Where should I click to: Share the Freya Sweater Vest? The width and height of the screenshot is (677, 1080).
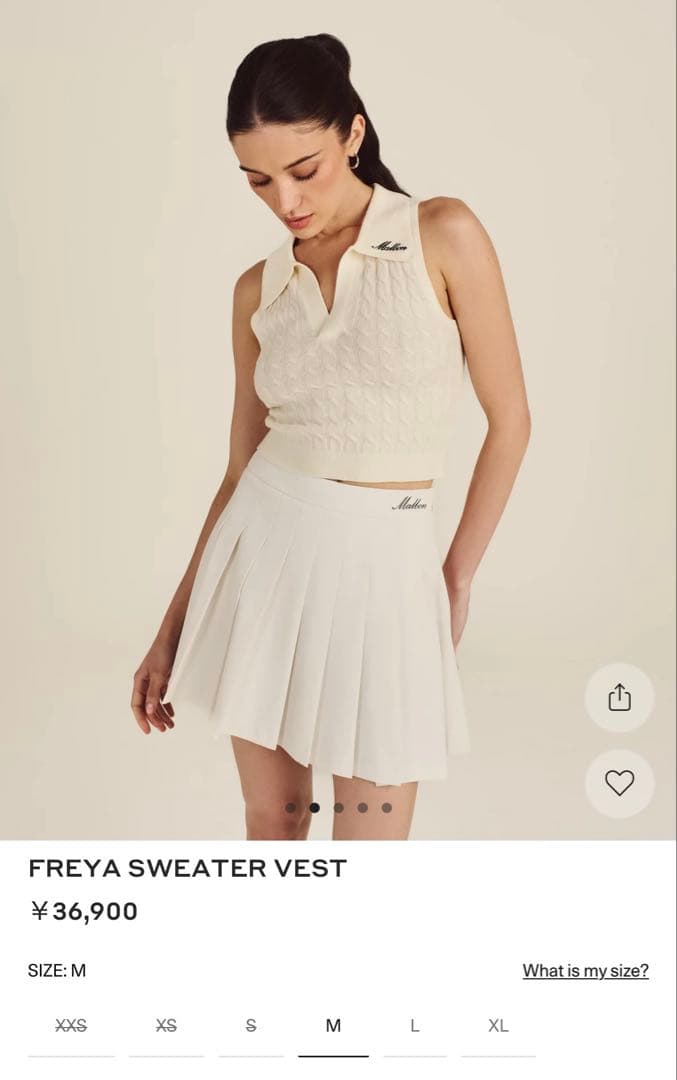point(619,697)
